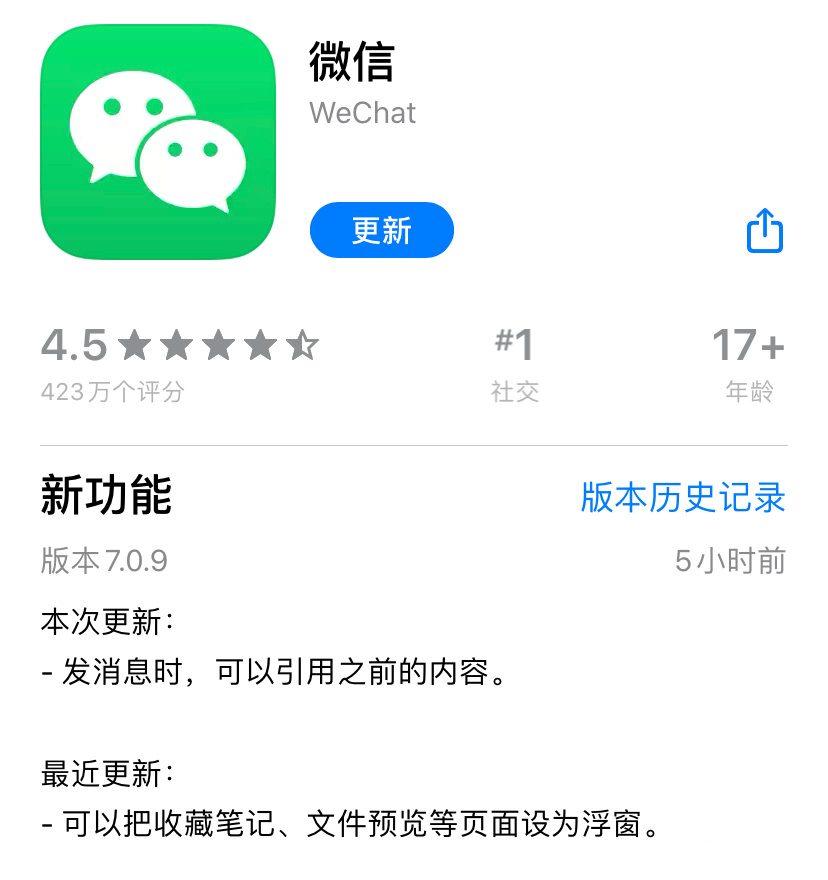Open 版本历史记录 version history

683,497
